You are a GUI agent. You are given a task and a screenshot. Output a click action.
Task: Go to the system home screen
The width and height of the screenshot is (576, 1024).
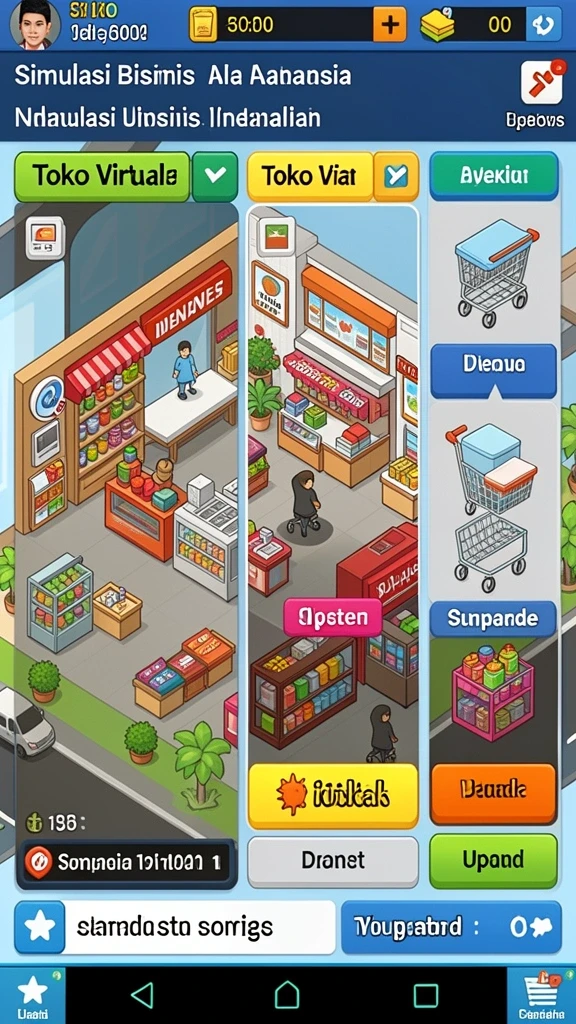pyautogui.click(x=287, y=995)
